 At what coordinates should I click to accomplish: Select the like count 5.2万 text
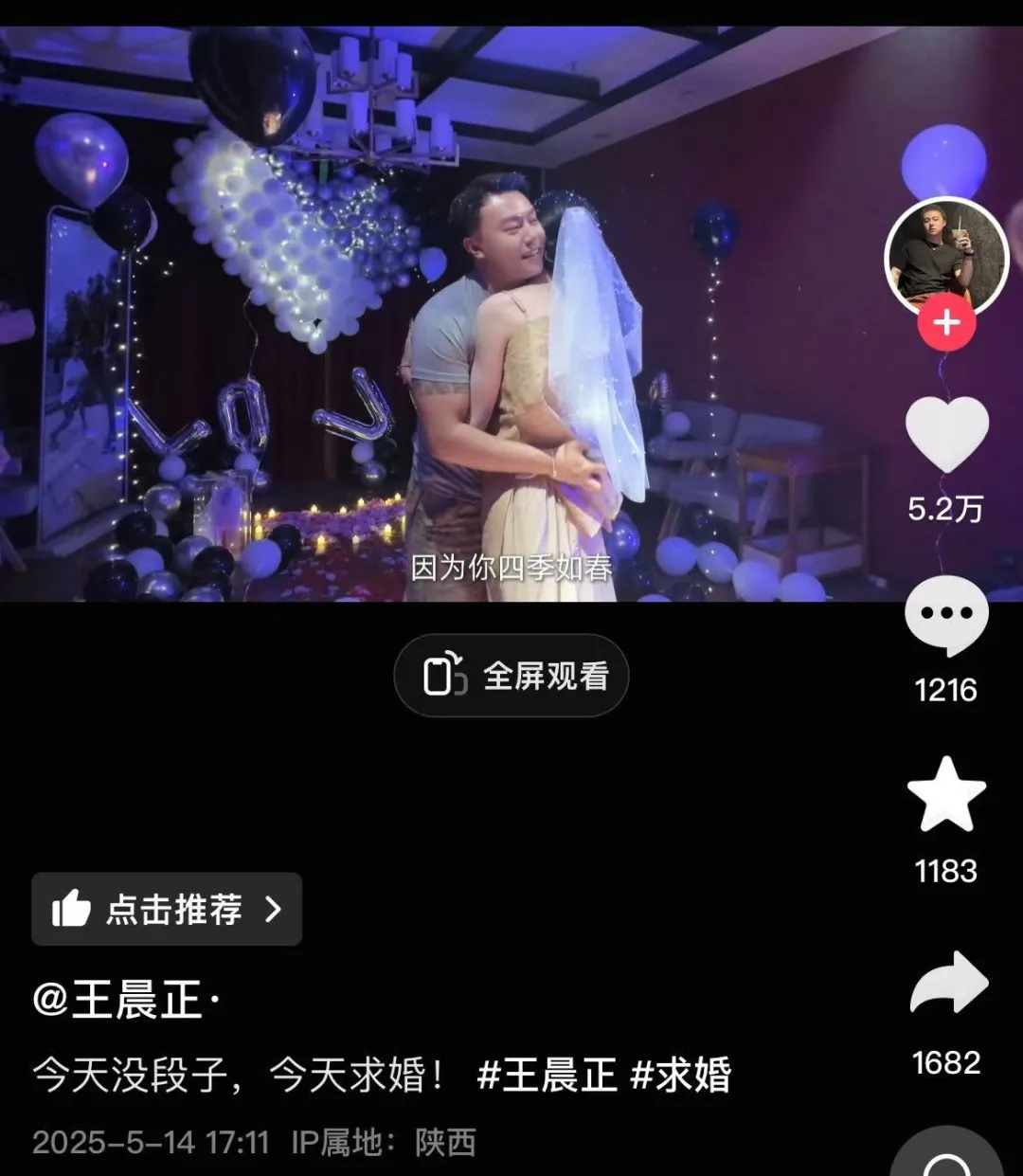(944, 507)
